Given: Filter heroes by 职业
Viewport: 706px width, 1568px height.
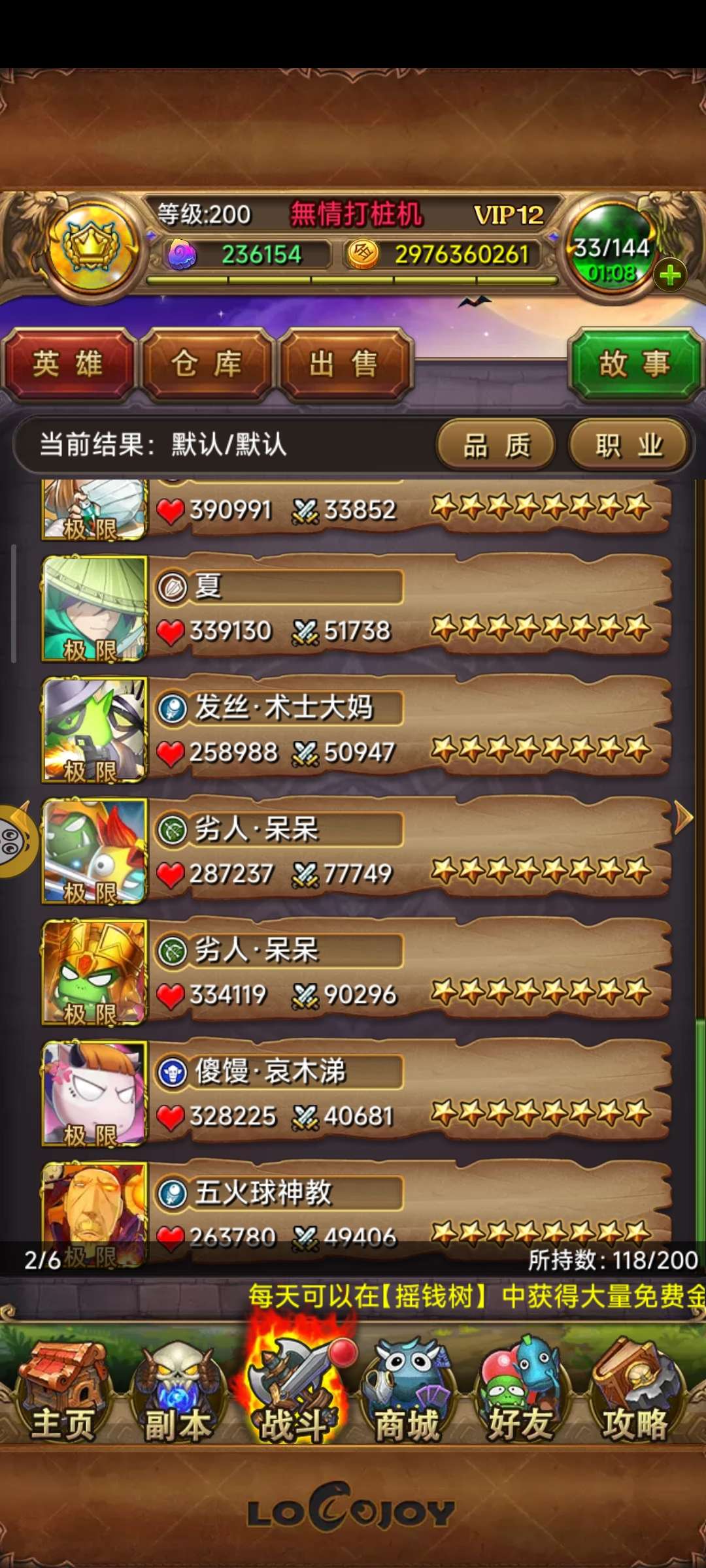Looking at the screenshot, I should 629,446.
